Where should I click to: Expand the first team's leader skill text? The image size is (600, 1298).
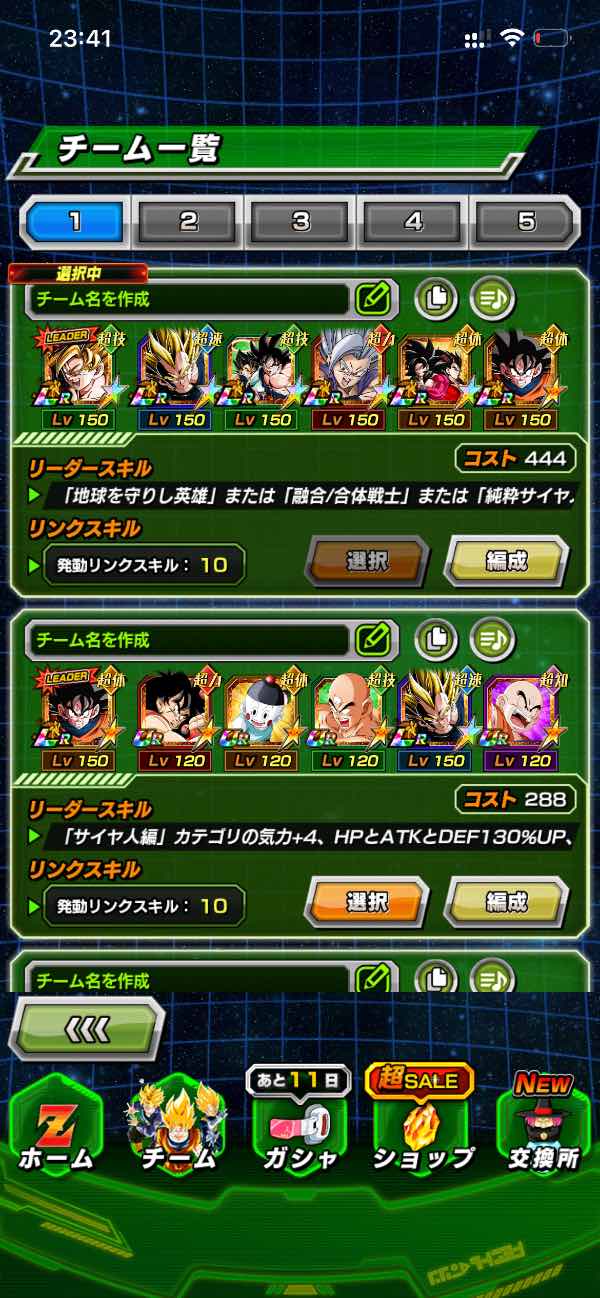300,494
